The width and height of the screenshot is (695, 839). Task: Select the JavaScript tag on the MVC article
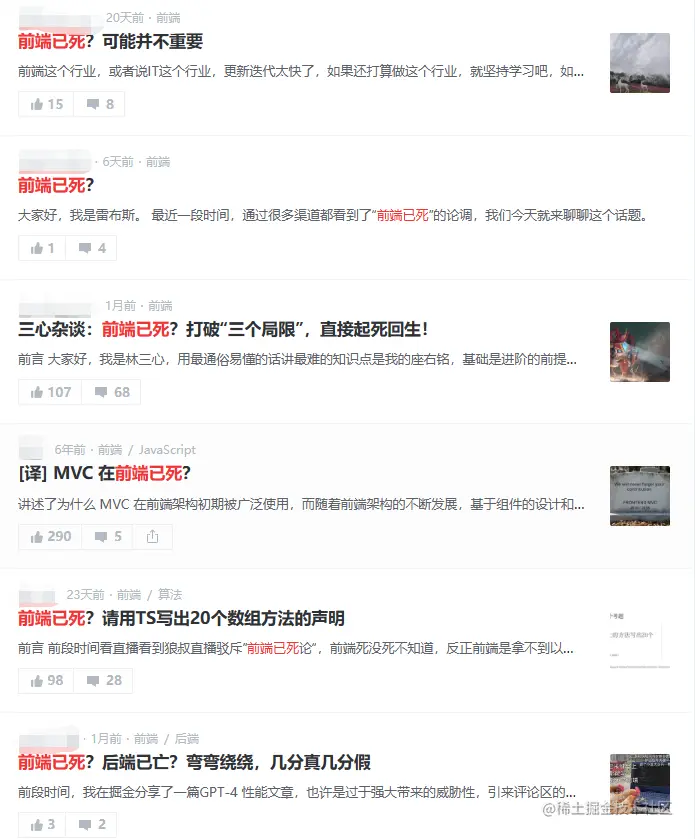pos(167,450)
